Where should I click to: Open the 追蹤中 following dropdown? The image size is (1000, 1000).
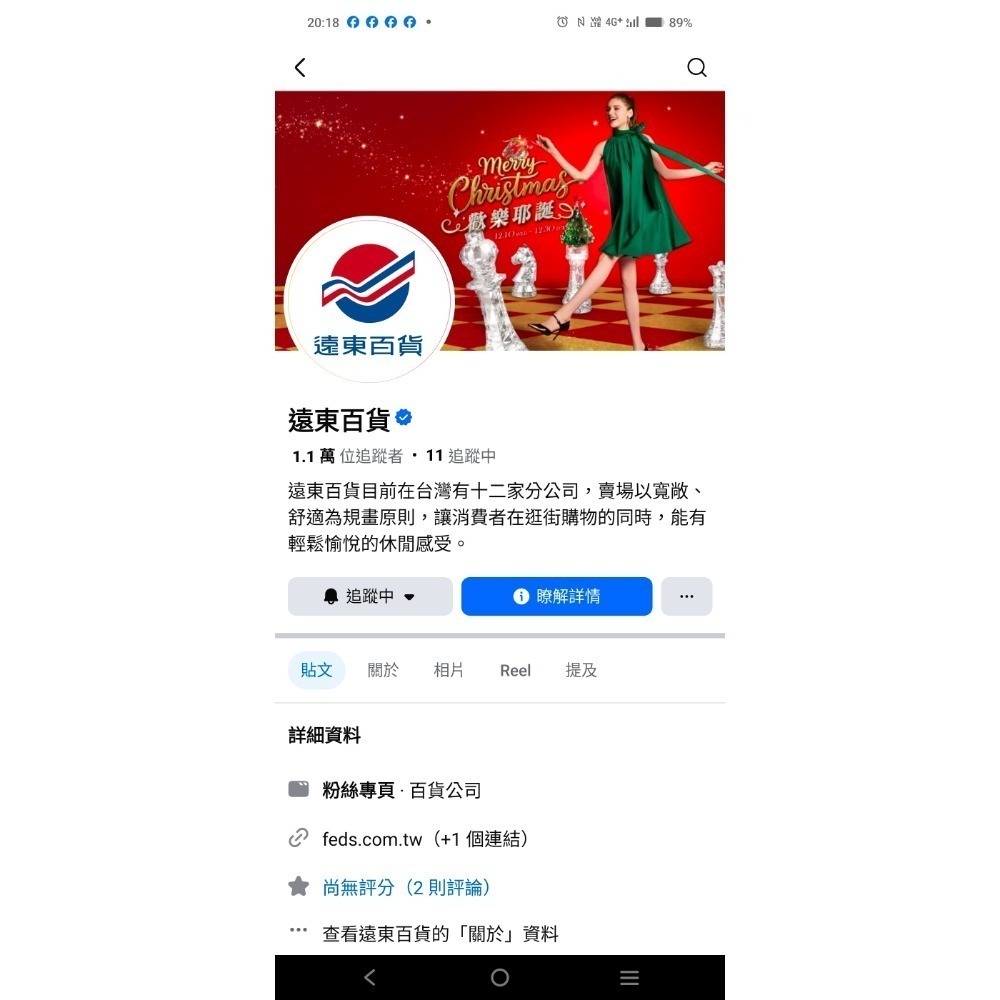(x=370, y=596)
